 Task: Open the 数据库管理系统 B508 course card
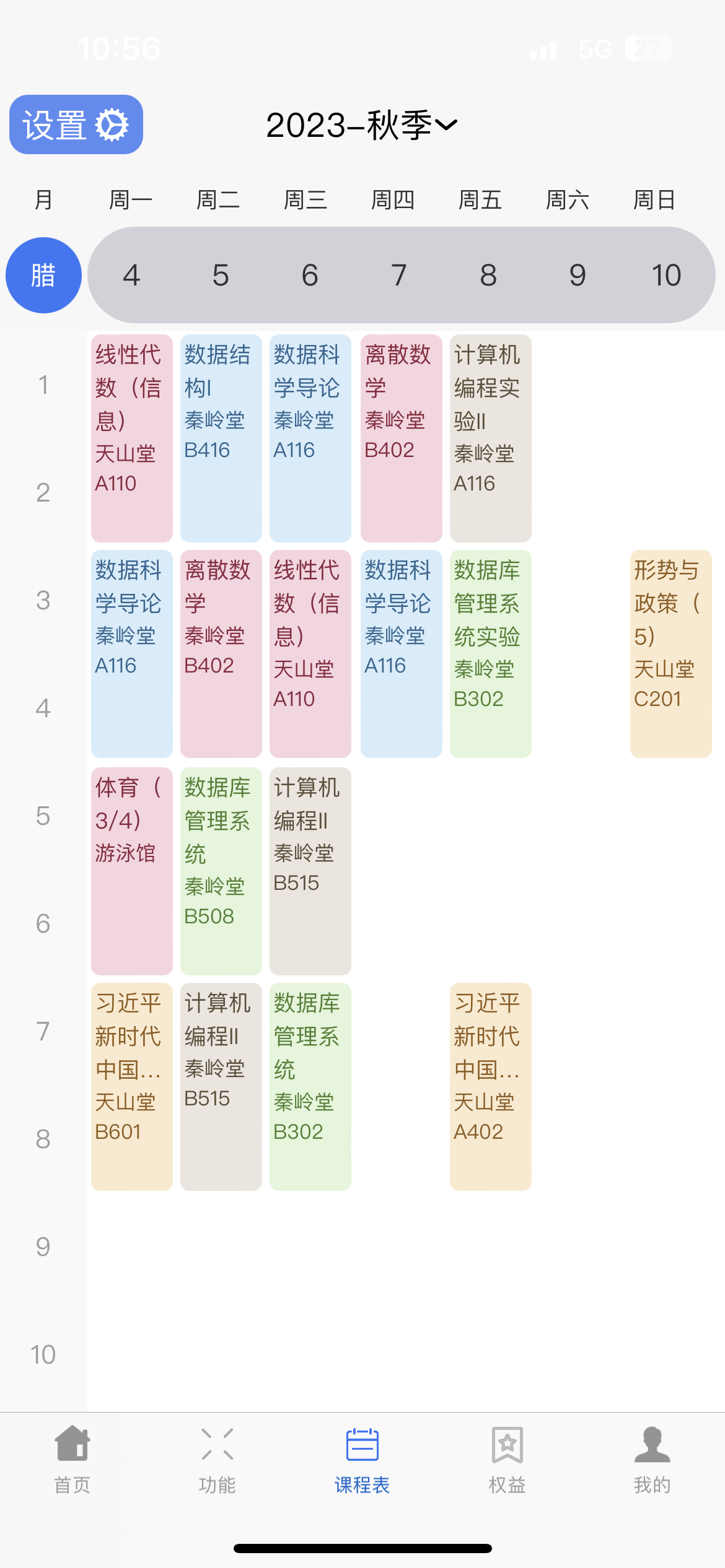(221, 871)
